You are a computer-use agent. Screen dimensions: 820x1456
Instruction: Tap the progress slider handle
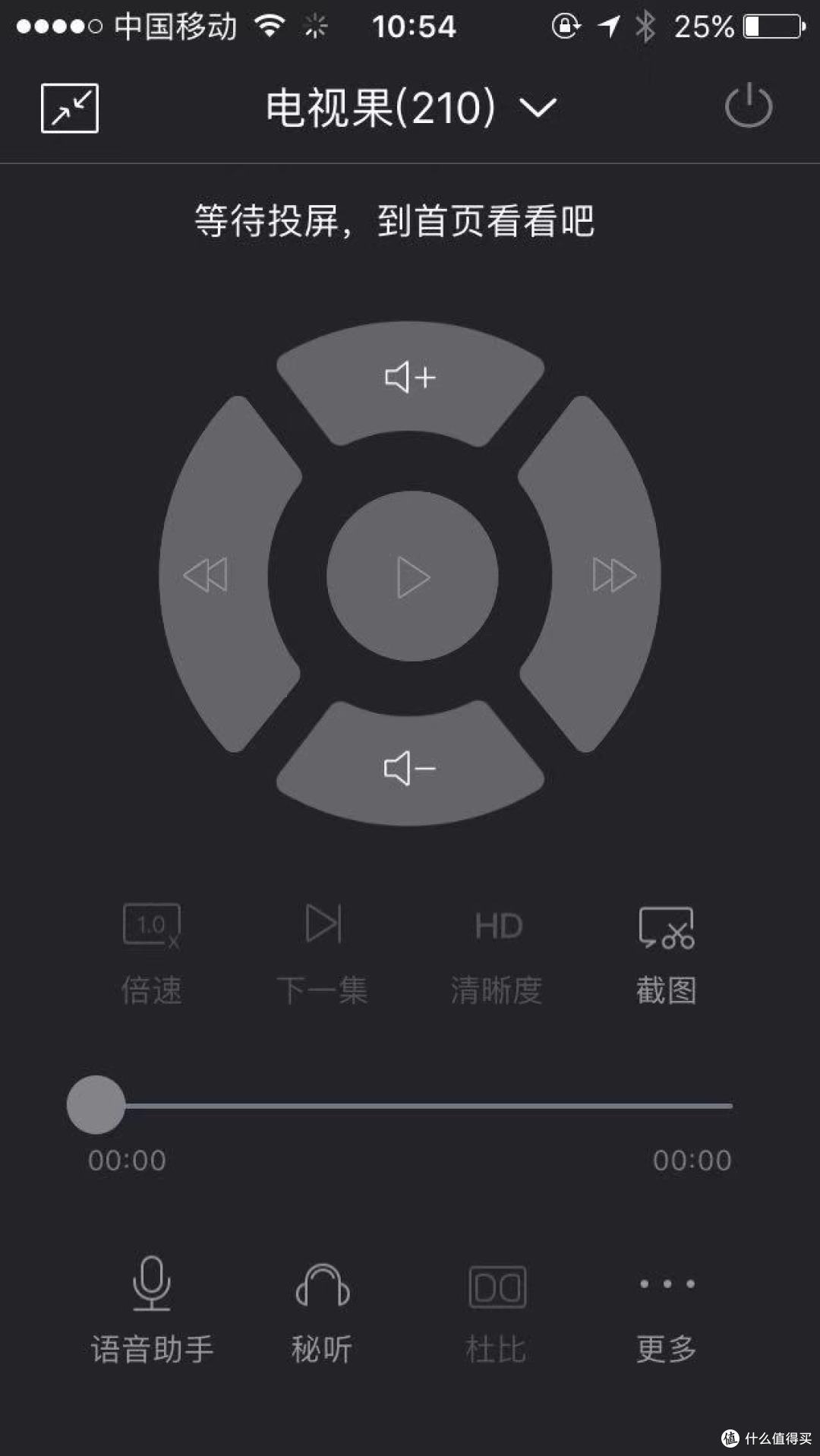(x=96, y=1104)
